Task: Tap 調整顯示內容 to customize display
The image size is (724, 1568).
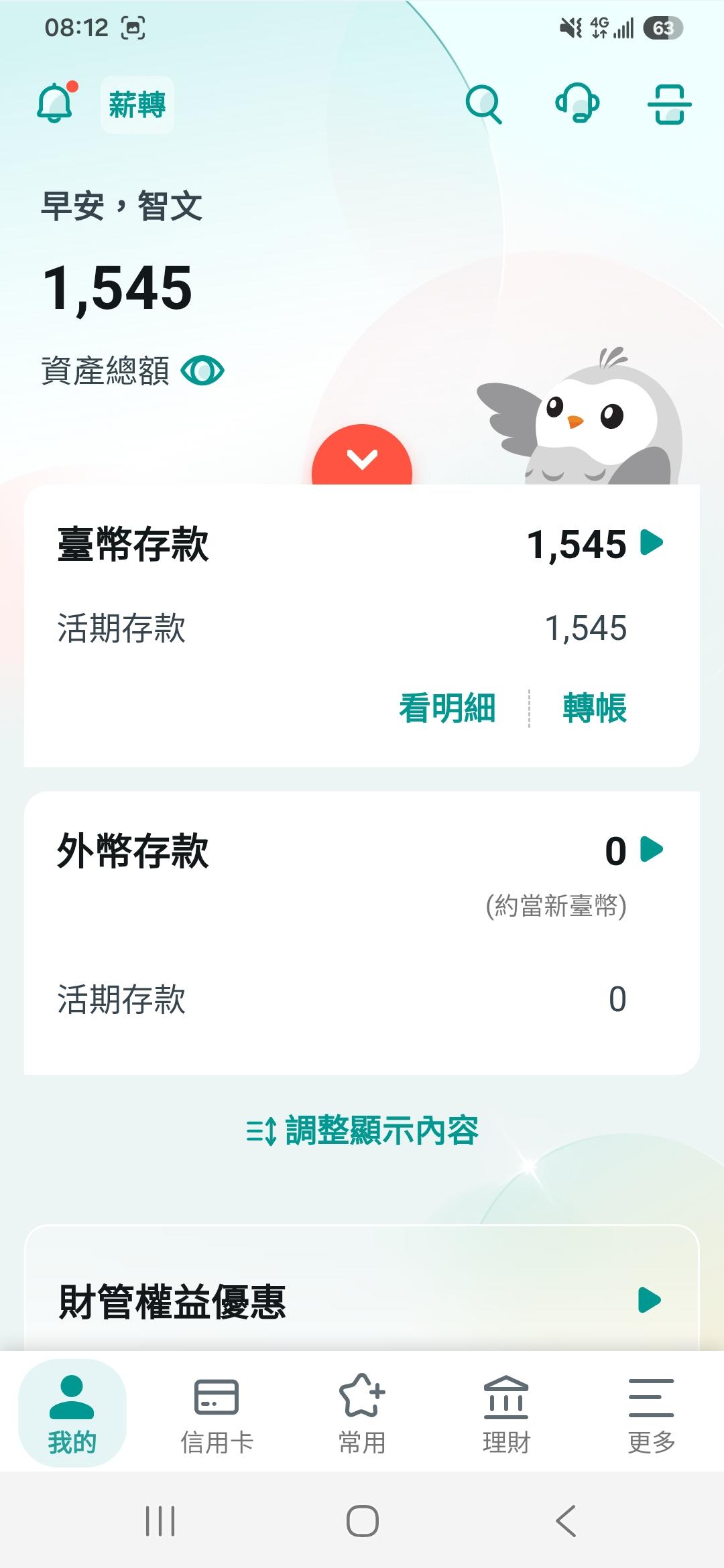Action: [x=362, y=1131]
